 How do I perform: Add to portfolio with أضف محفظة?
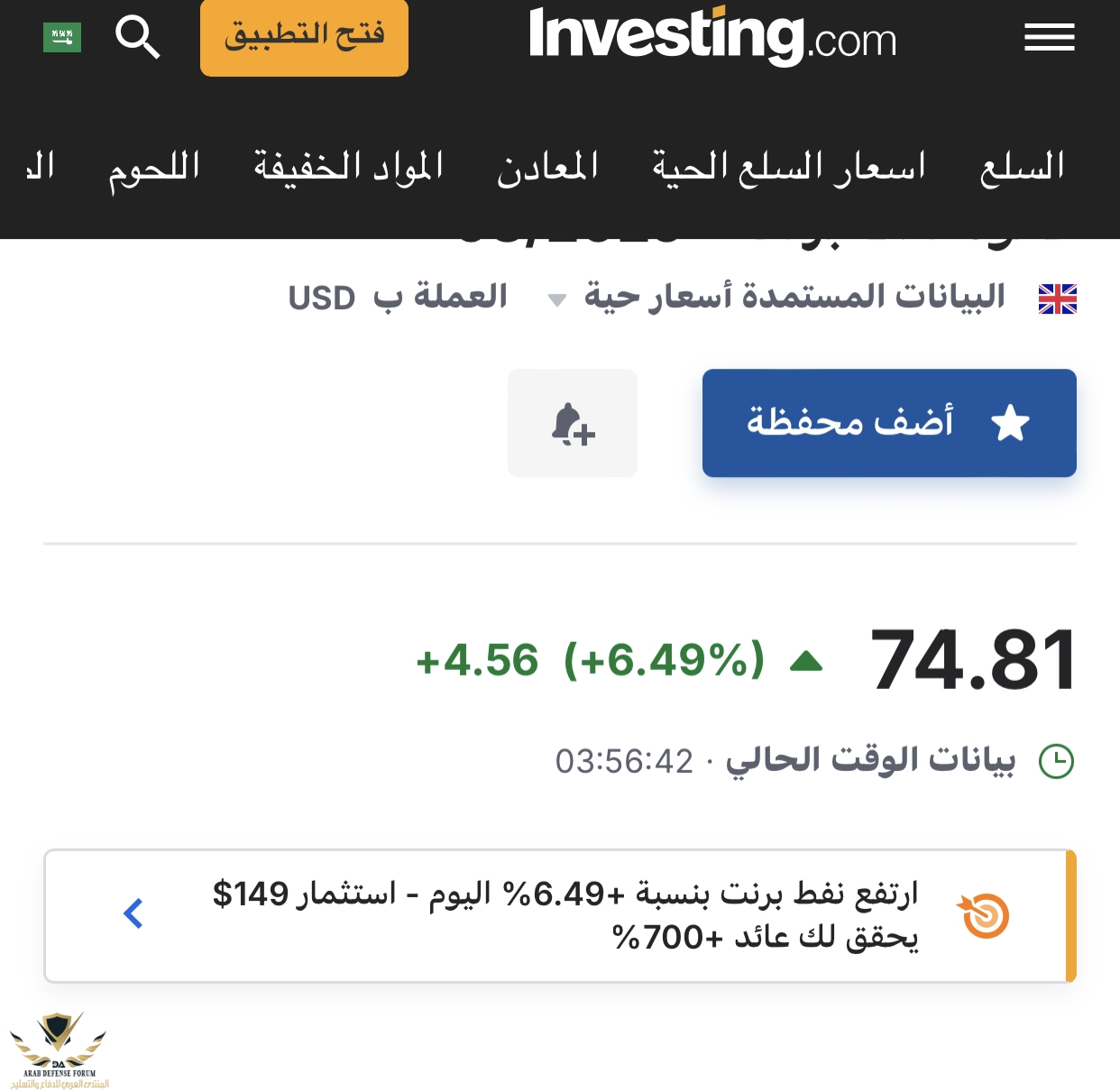(x=889, y=423)
